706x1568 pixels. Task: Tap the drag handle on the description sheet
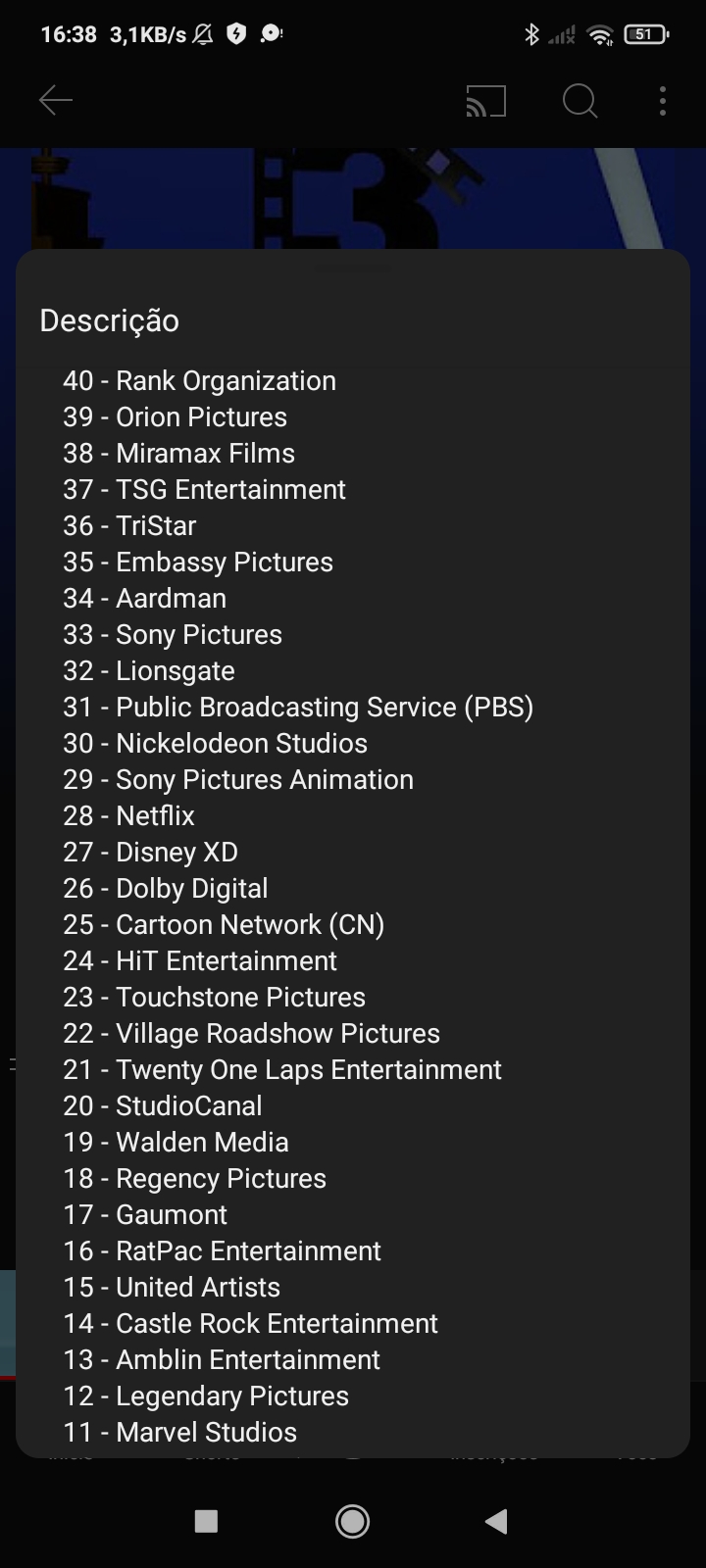[x=353, y=267]
